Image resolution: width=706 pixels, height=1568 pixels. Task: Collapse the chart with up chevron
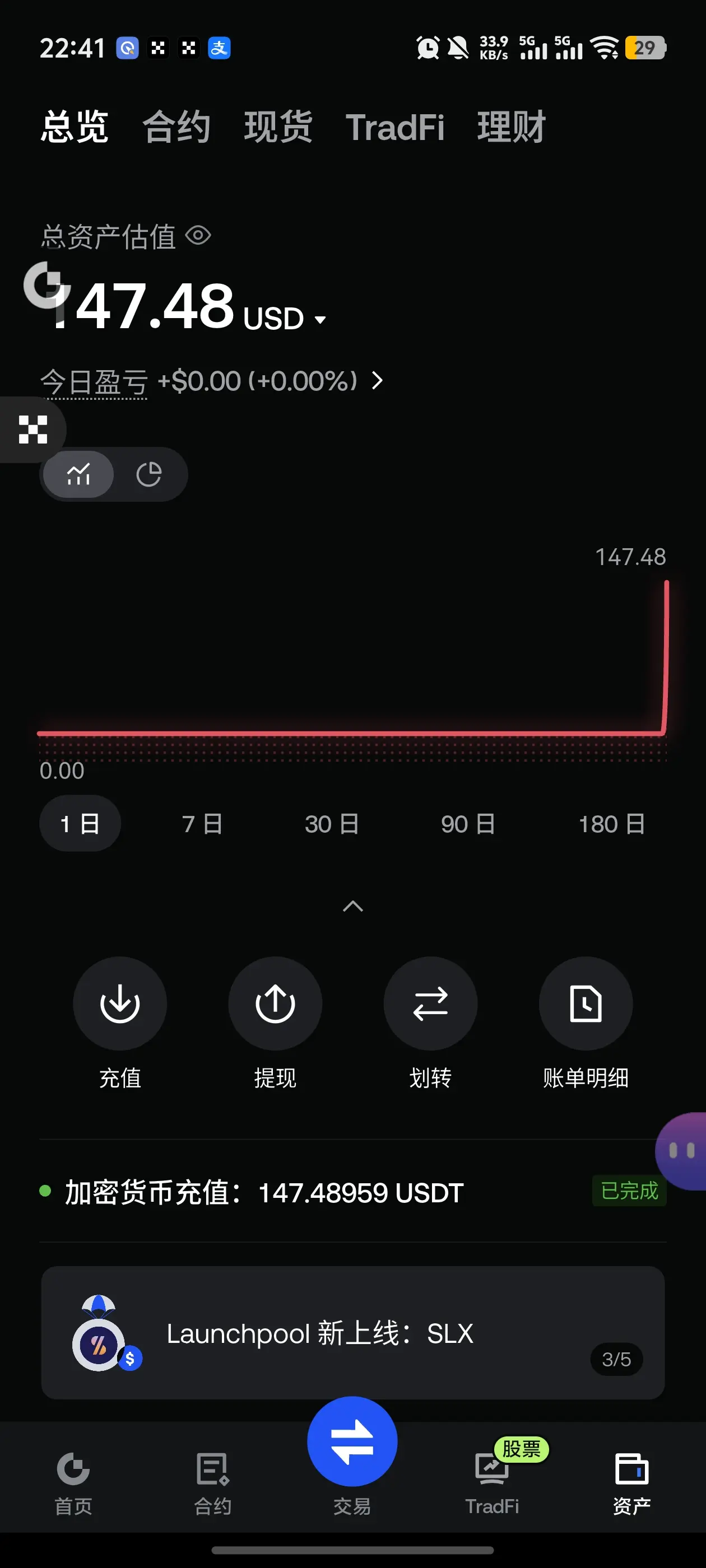352,906
